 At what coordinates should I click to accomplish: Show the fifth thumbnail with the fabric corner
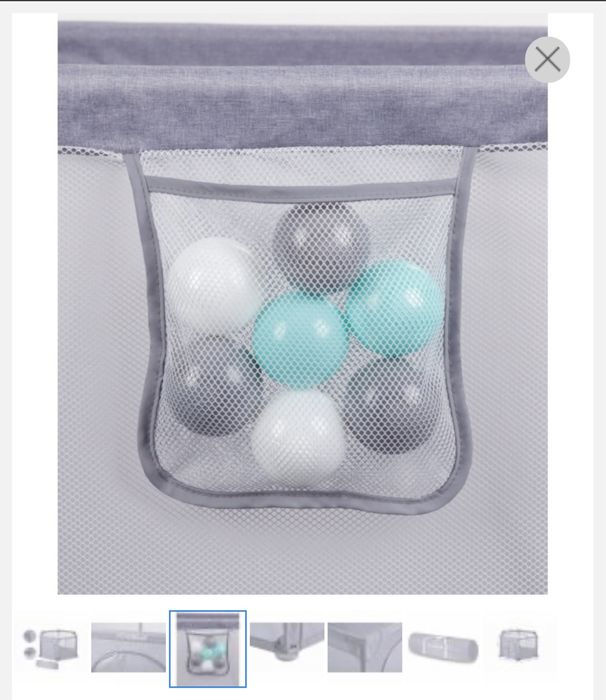(x=365, y=647)
